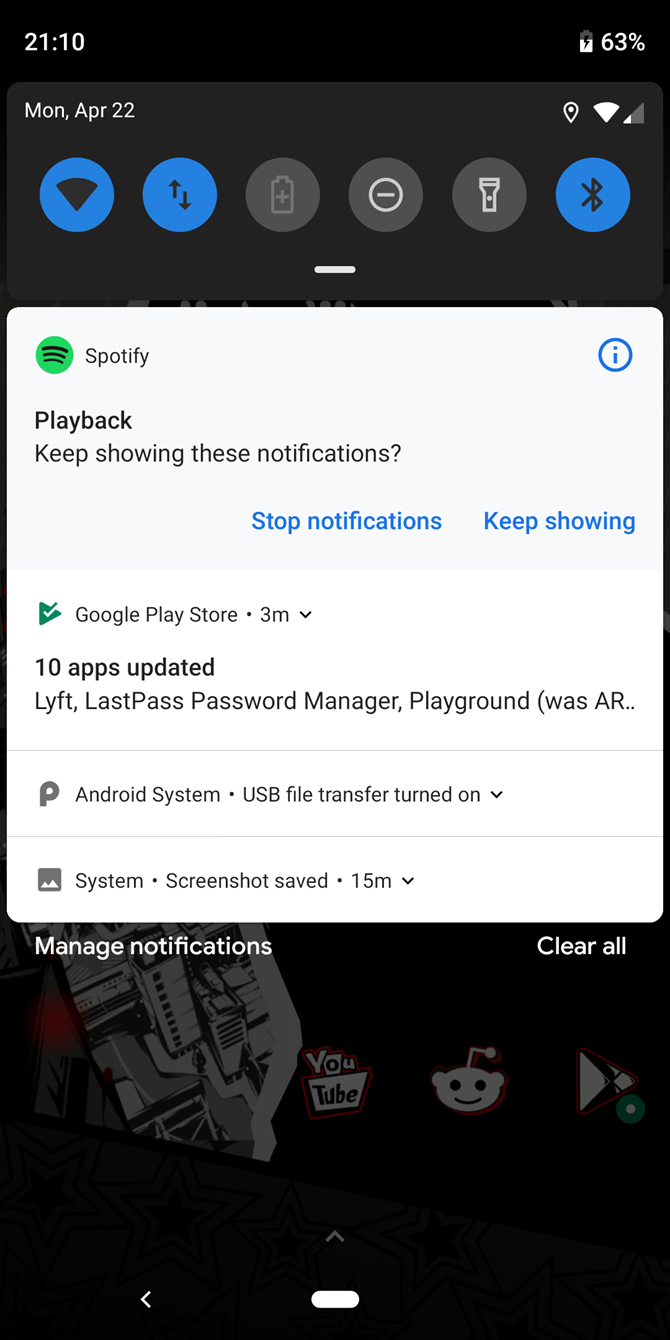Image resolution: width=670 pixels, height=1340 pixels.
Task: Toggle the mobile data tile
Action: pyautogui.click(x=180, y=195)
